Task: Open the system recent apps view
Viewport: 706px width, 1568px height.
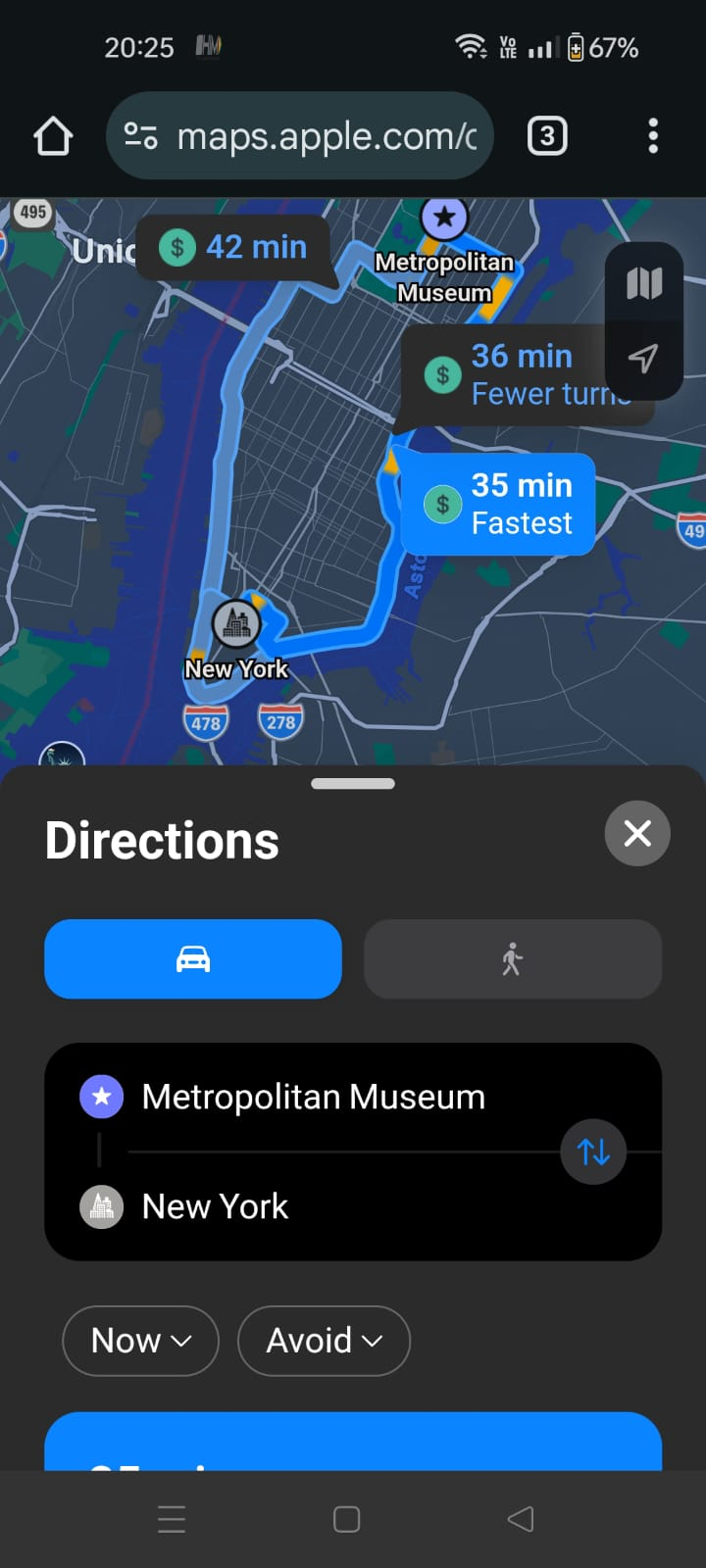Action: click(x=172, y=1519)
